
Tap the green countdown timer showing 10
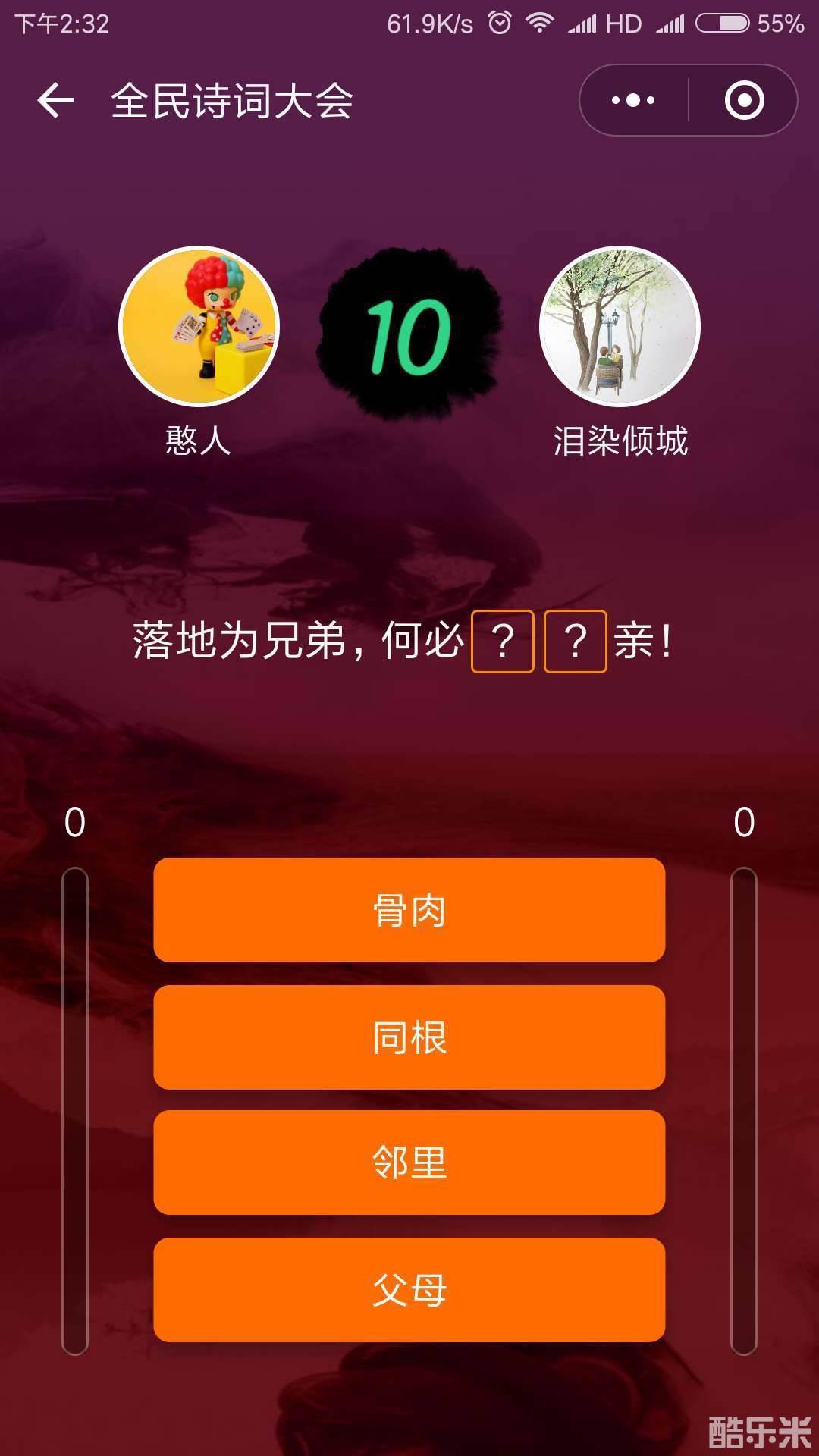click(x=408, y=334)
